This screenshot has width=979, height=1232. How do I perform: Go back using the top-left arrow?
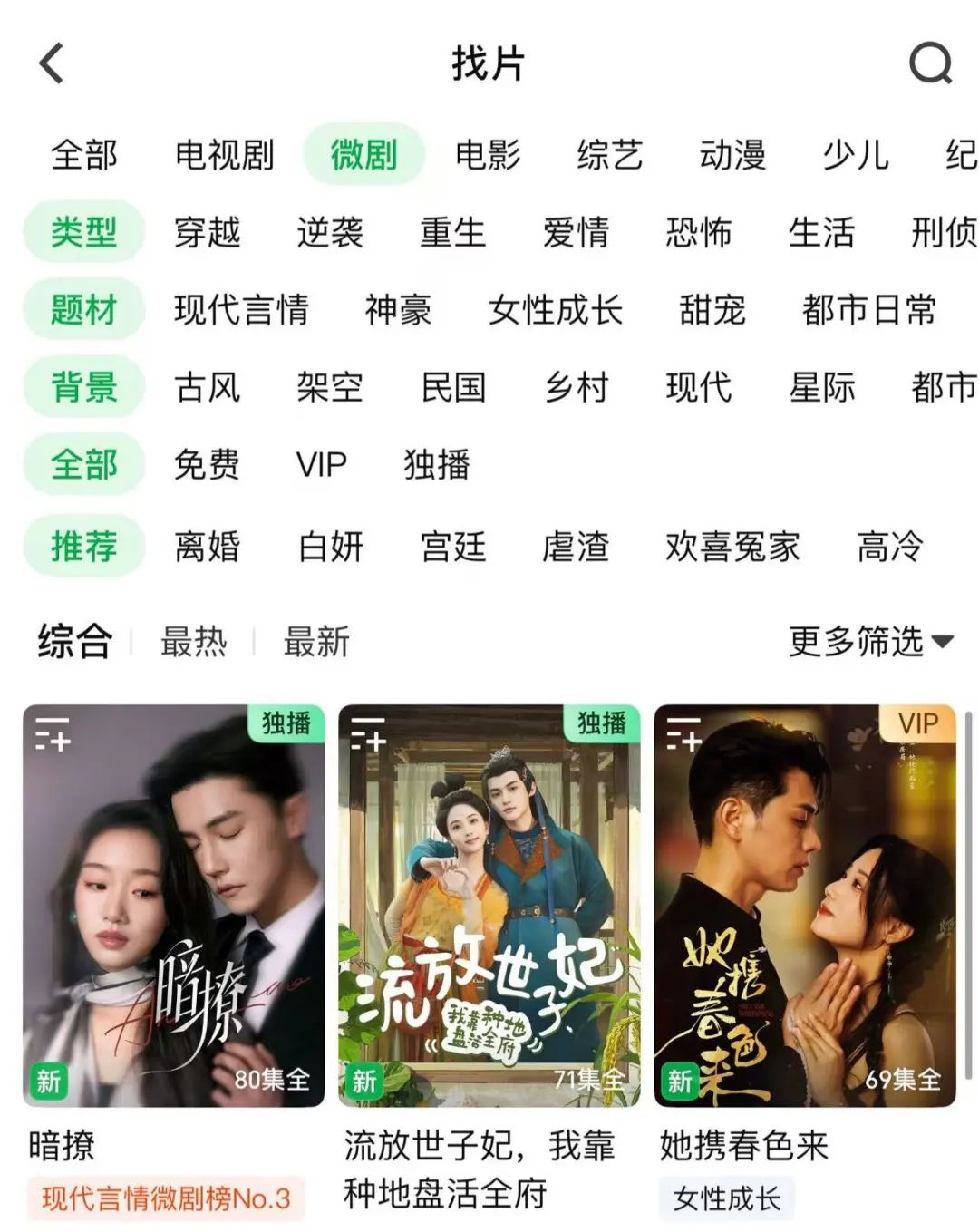[53, 64]
